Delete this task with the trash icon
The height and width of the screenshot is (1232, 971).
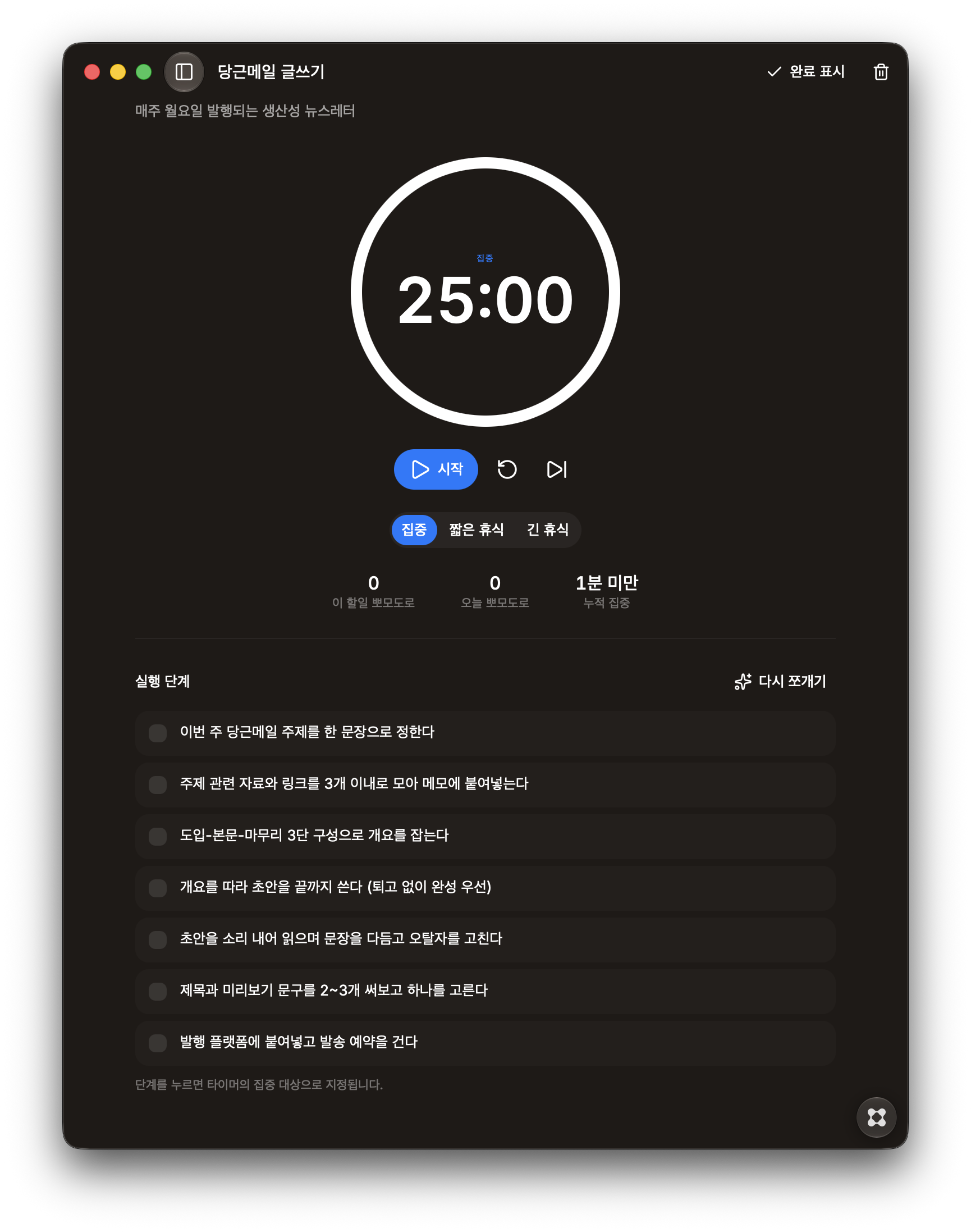point(881,72)
